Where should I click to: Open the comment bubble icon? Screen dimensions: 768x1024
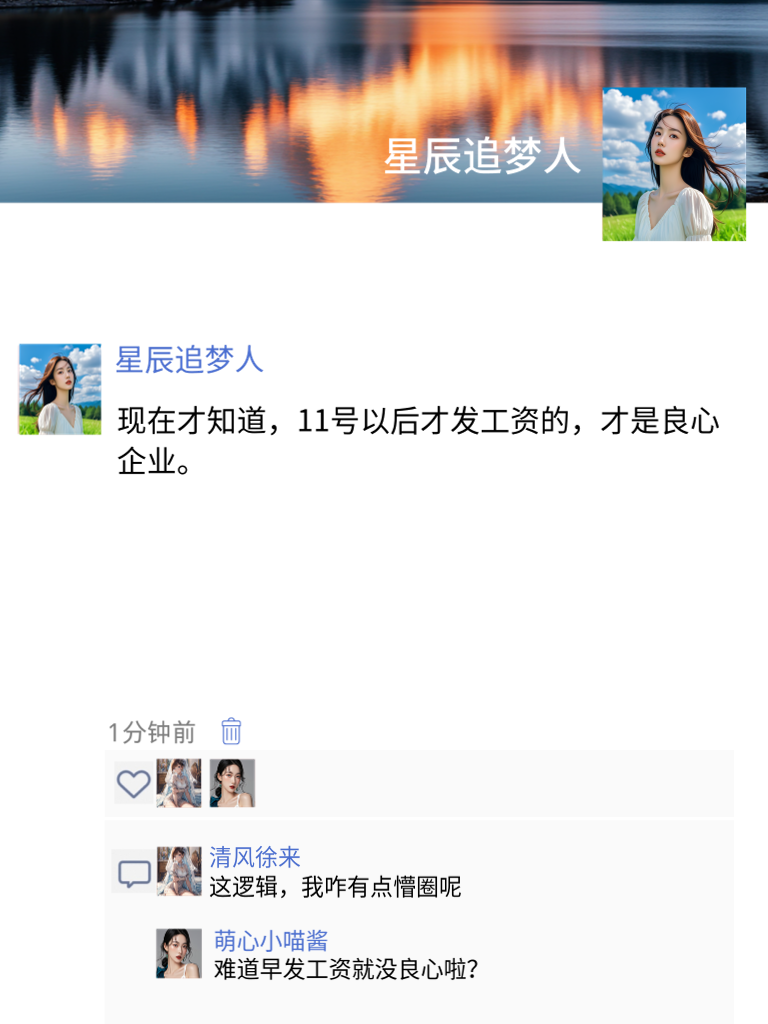(132, 872)
